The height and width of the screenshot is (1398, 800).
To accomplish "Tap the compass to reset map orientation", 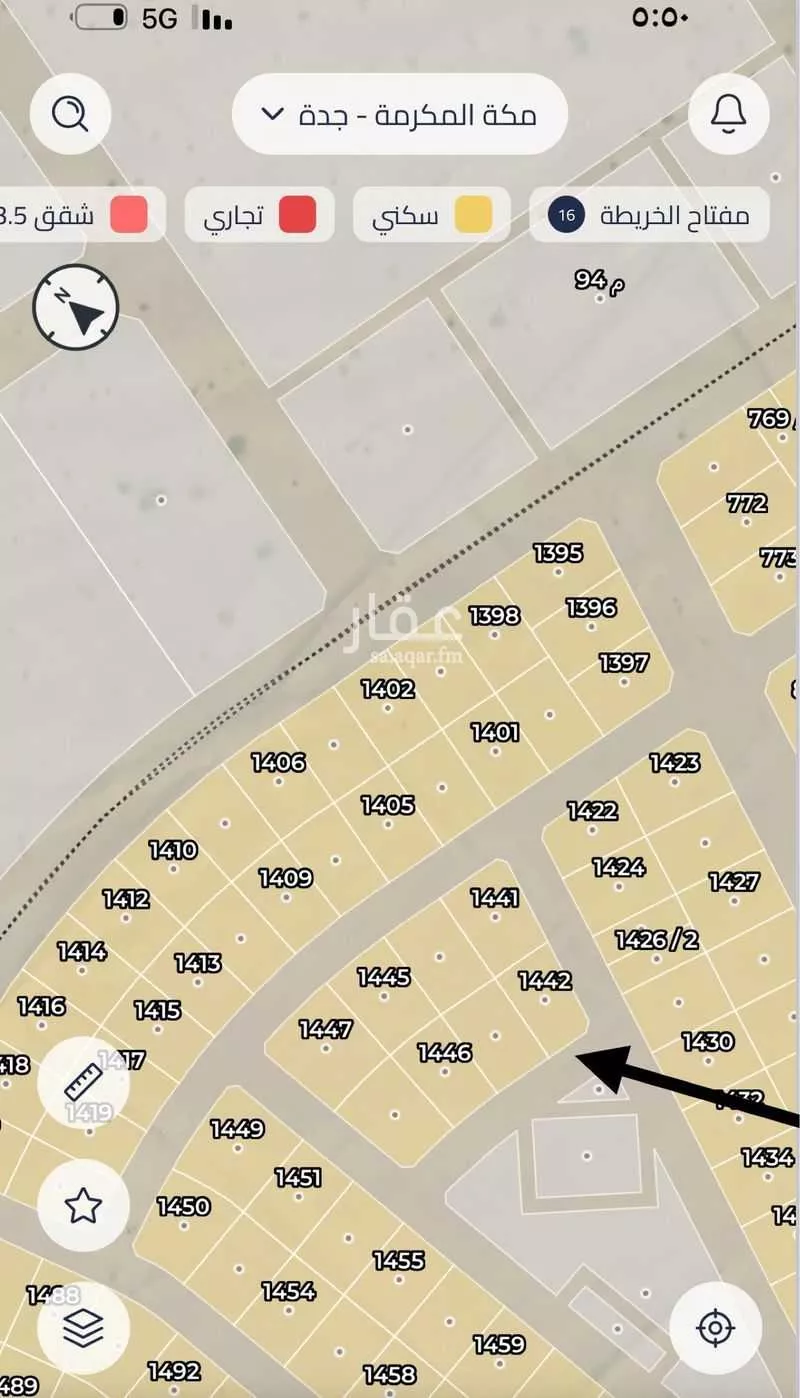I will tap(76, 307).
